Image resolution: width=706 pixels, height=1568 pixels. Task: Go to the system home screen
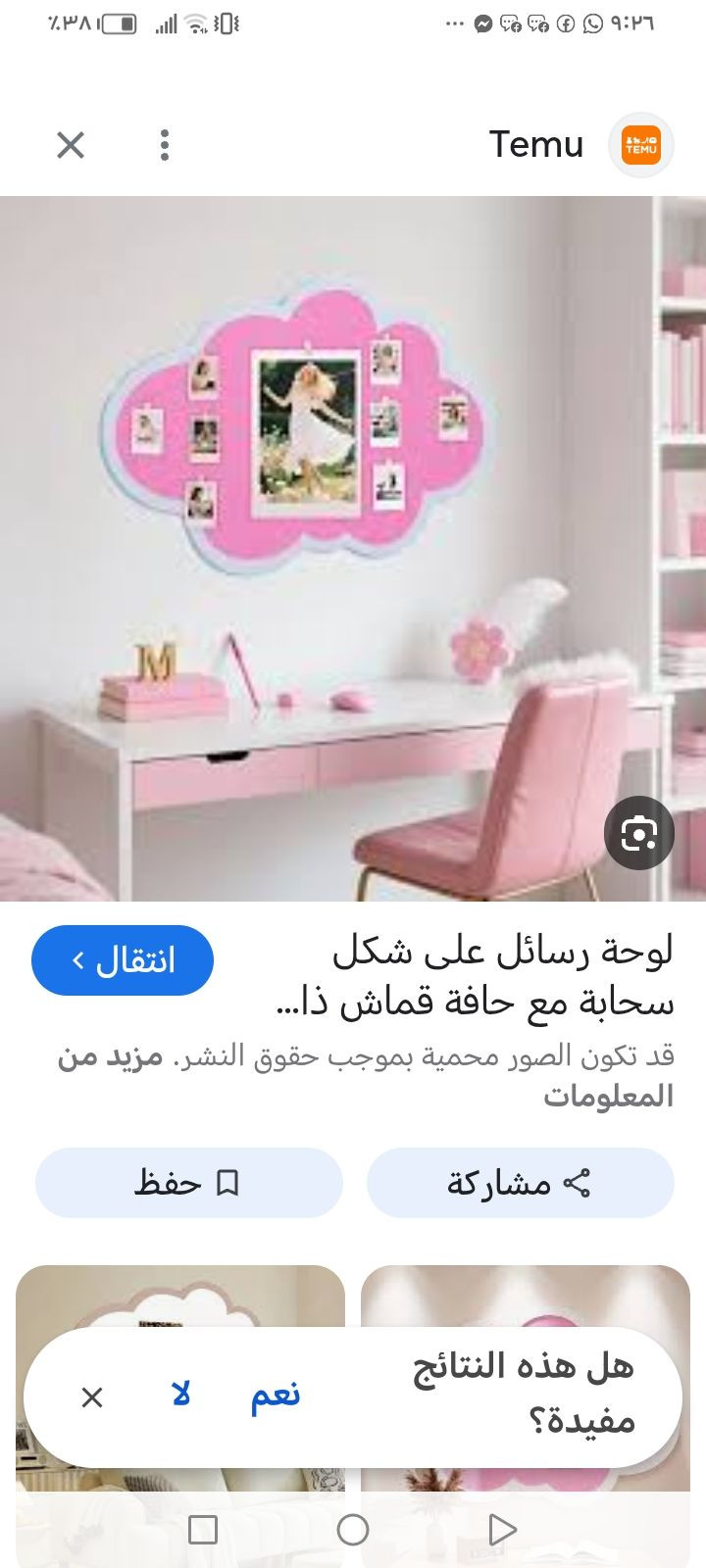(x=352, y=1530)
